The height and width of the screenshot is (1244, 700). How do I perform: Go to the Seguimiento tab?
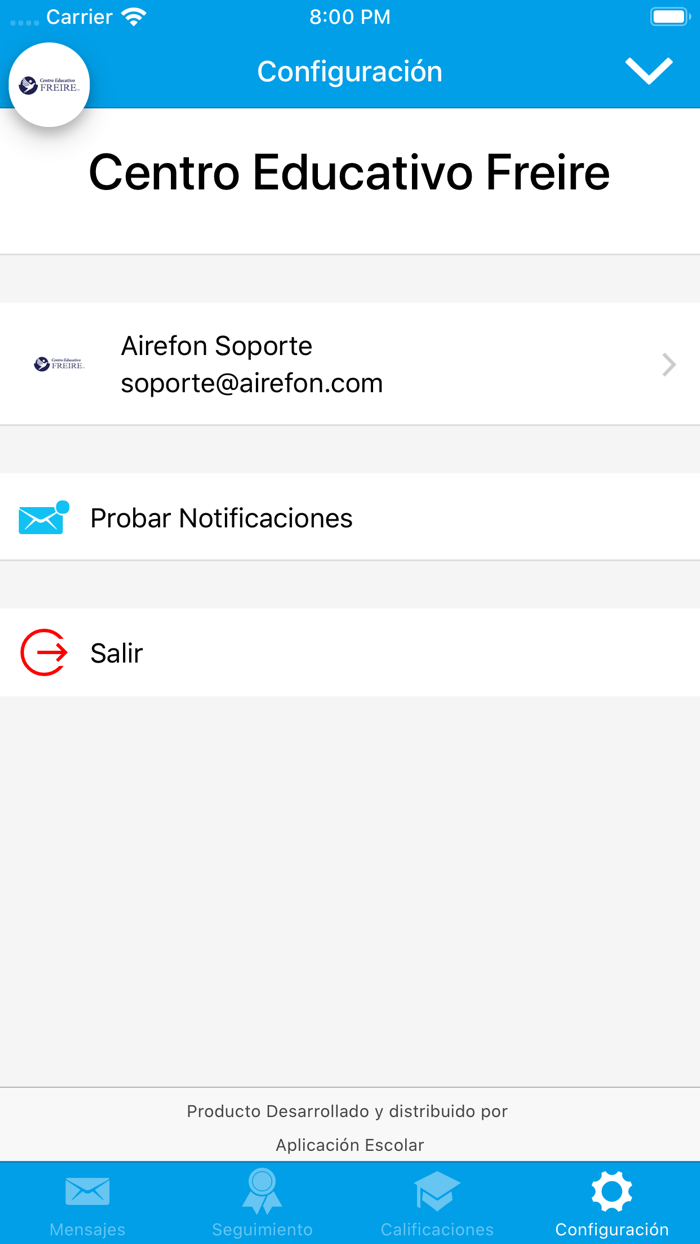tap(262, 1204)
